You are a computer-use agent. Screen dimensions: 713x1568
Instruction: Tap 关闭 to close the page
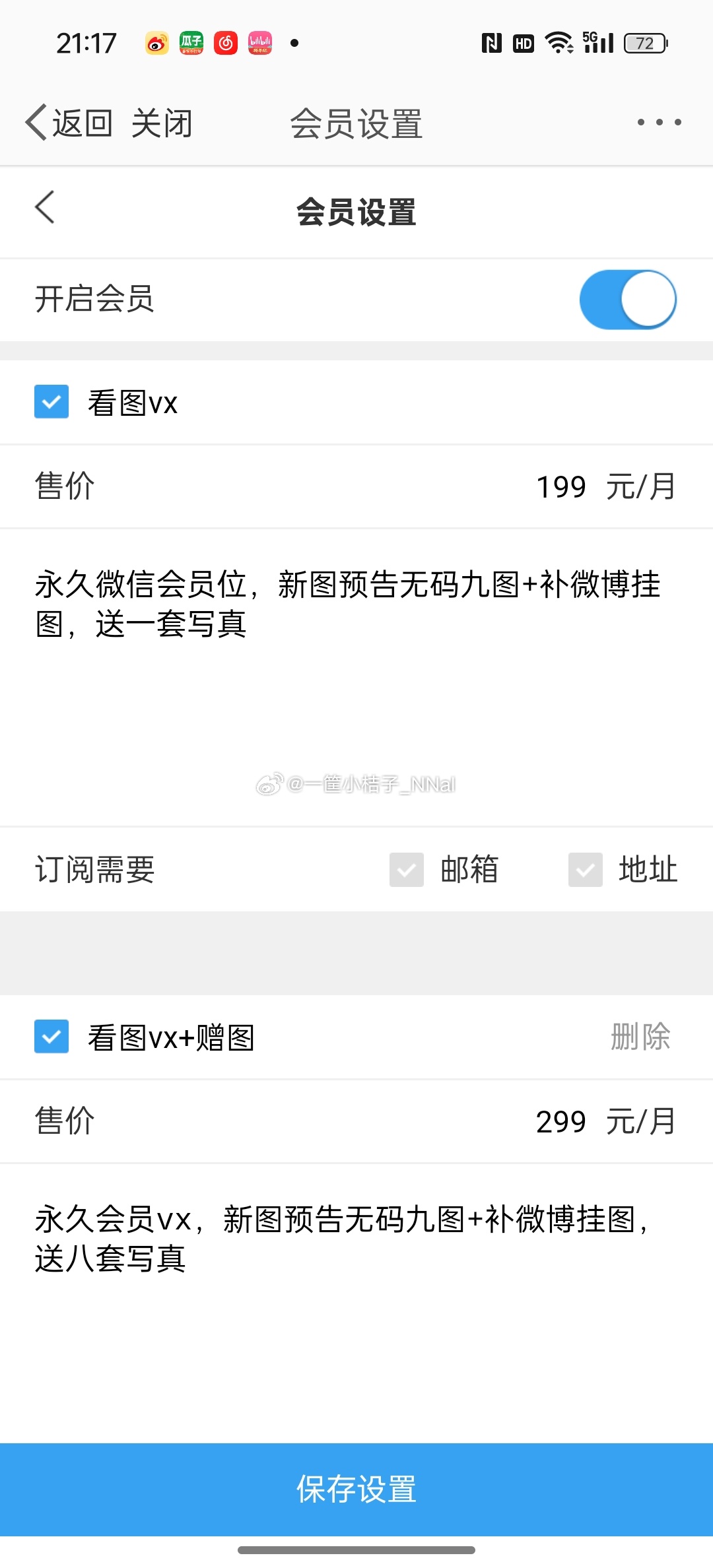[x=162, y=123]
